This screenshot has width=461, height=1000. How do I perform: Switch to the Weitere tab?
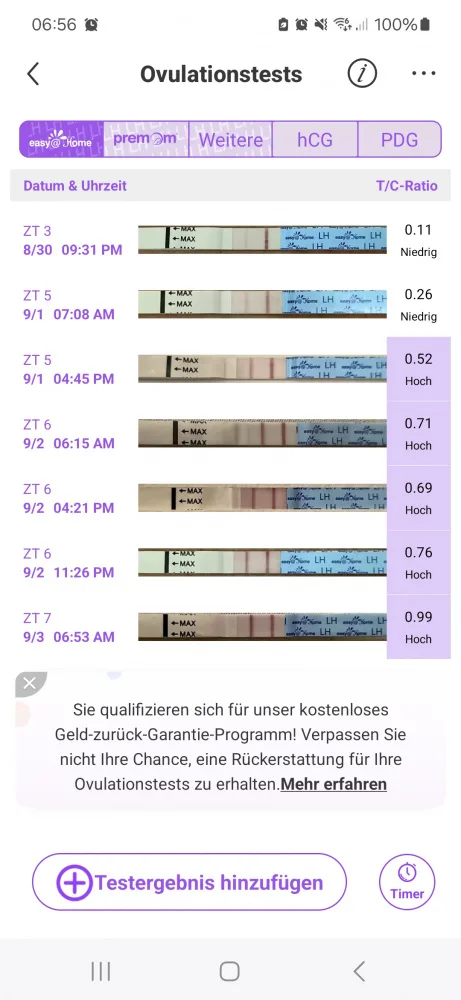pyautogui.click(x=231, y=139)
